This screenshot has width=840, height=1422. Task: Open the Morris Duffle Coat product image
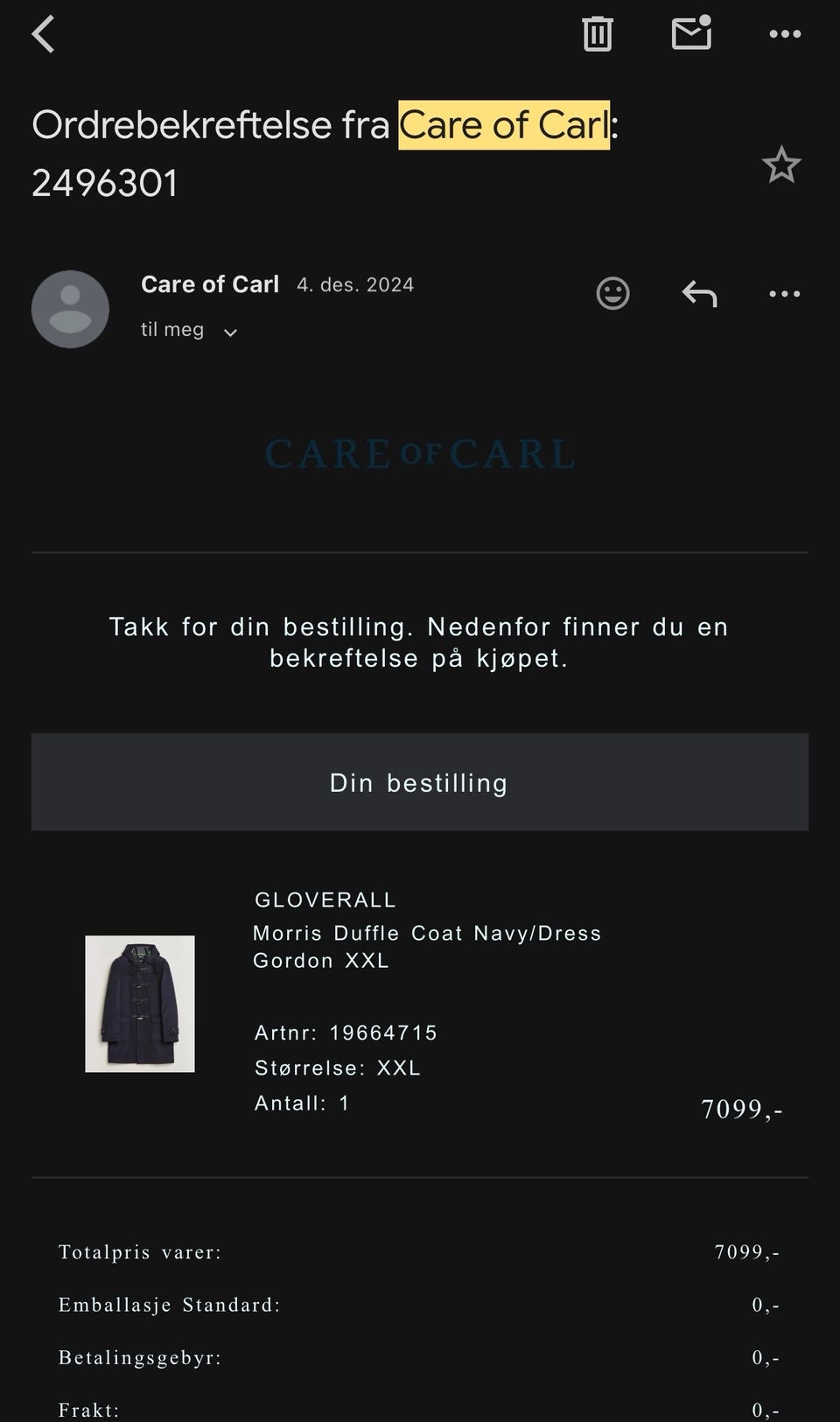point(141,1004)
